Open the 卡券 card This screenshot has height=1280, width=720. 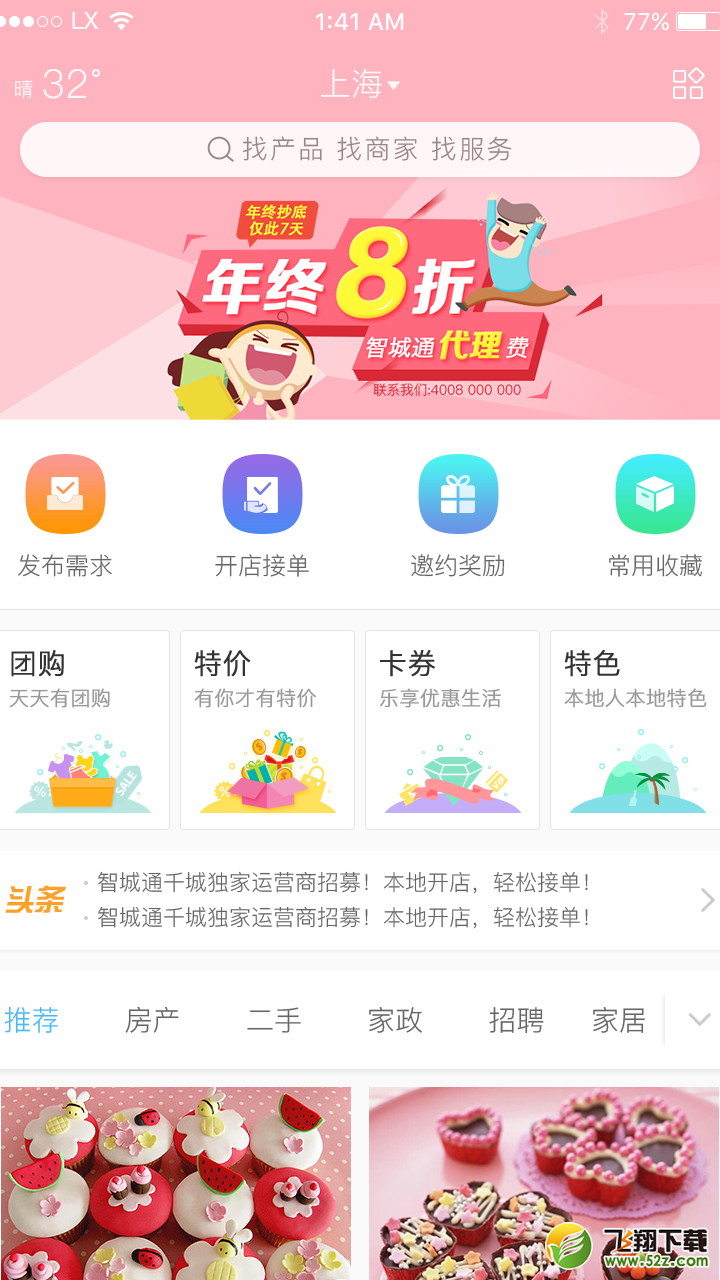[x=452, y=730]
